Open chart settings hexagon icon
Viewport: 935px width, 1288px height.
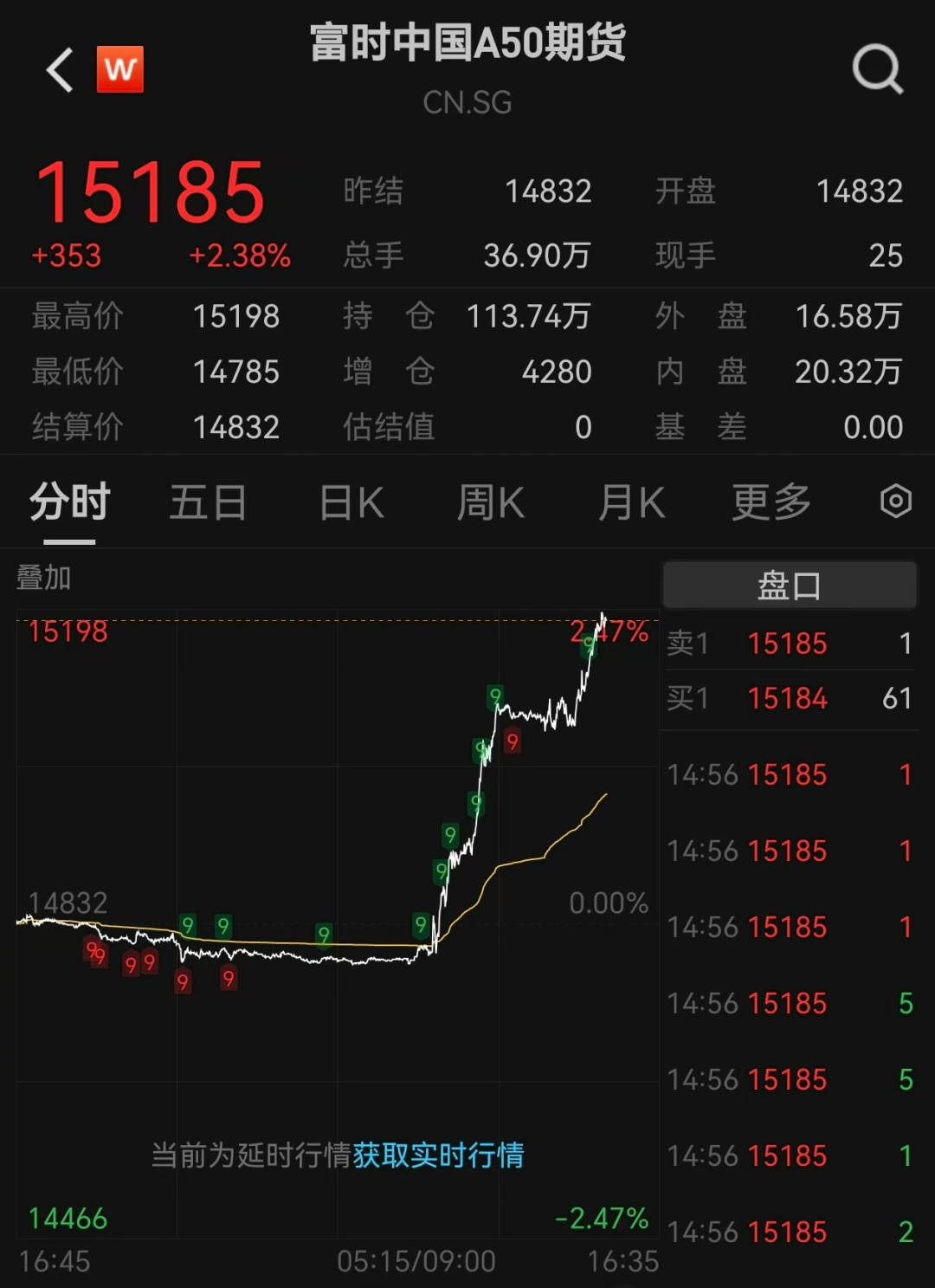tap(896, 502)
